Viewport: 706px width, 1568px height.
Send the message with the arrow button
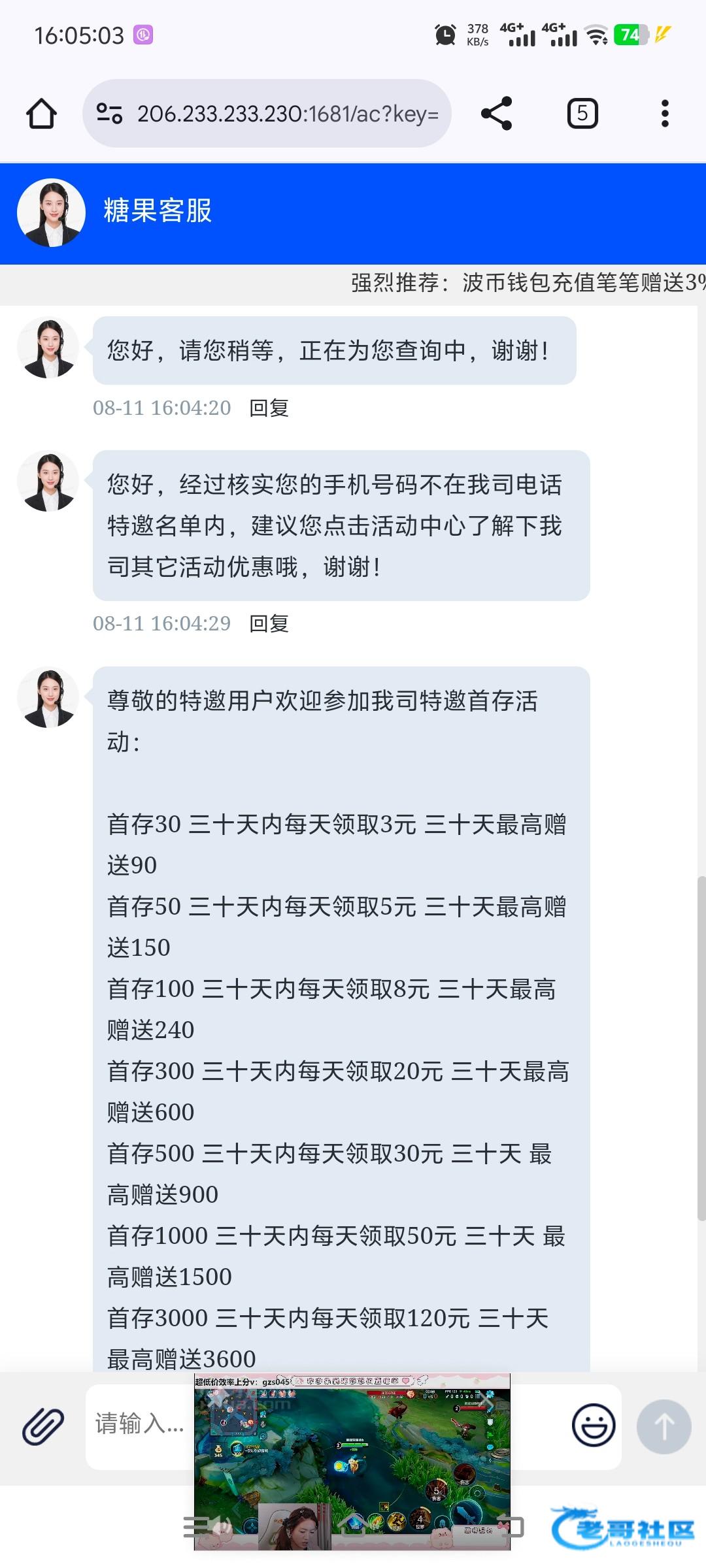tap(664, 1426)
